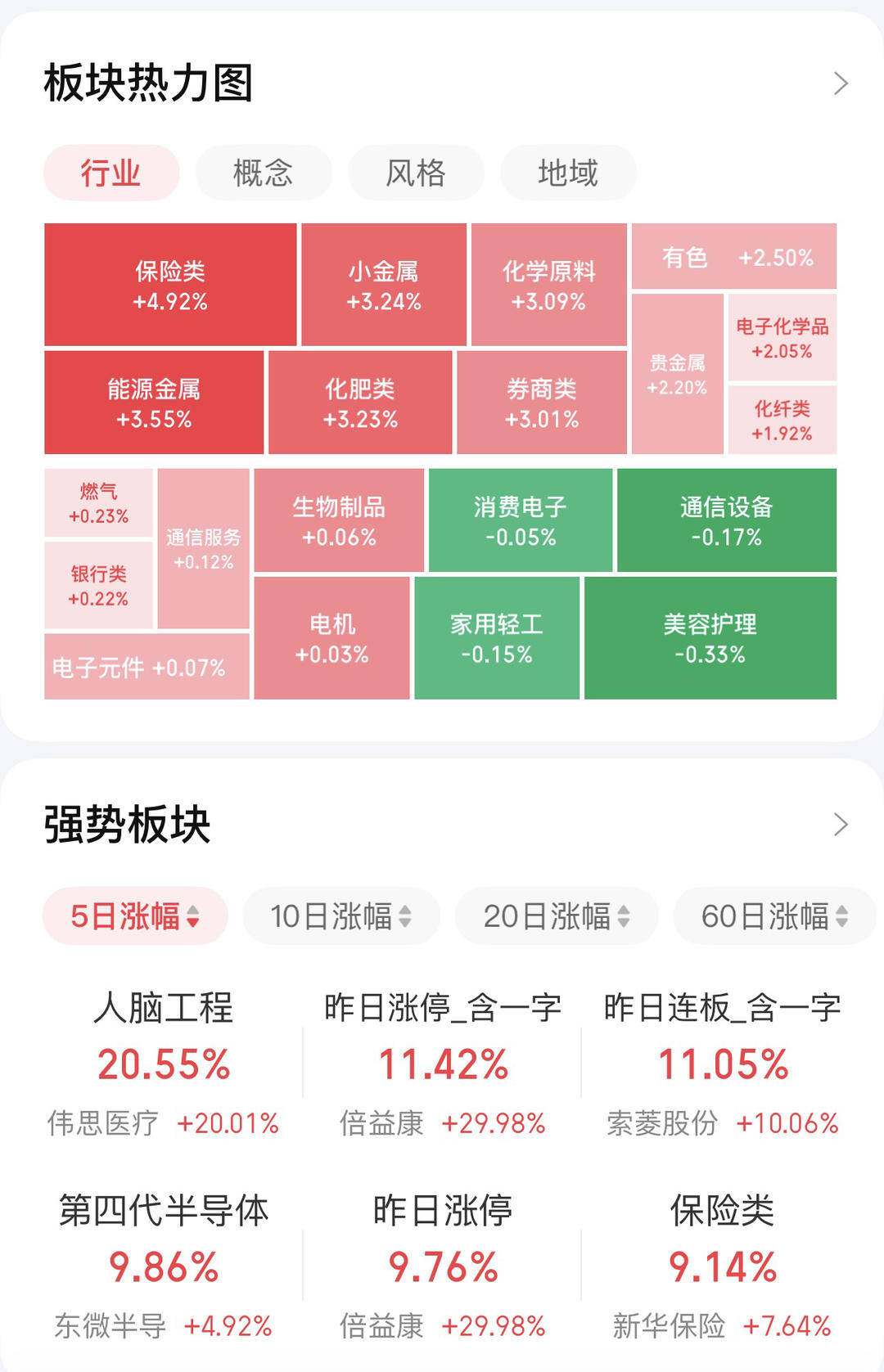Open the 小金属 heatmap tile
The image size is (884, 1372).
click(383, 285)
